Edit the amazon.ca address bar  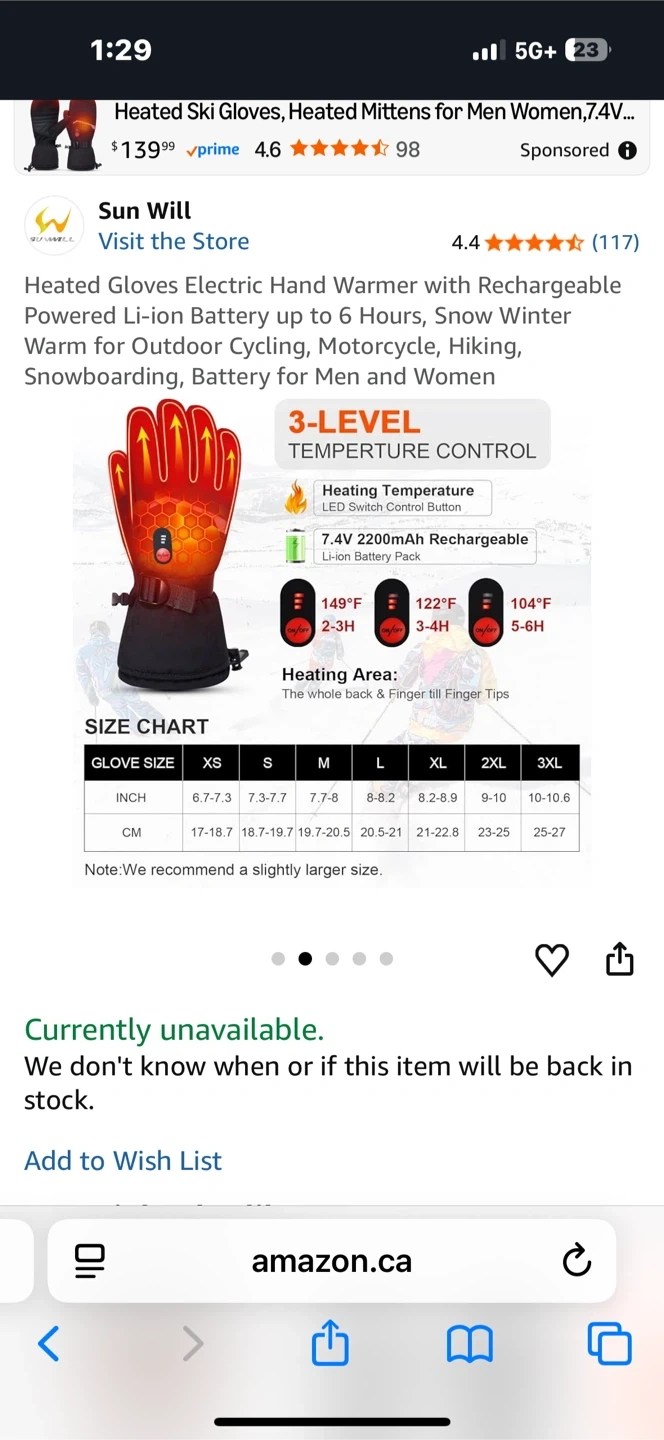(x=332, y=1261)
